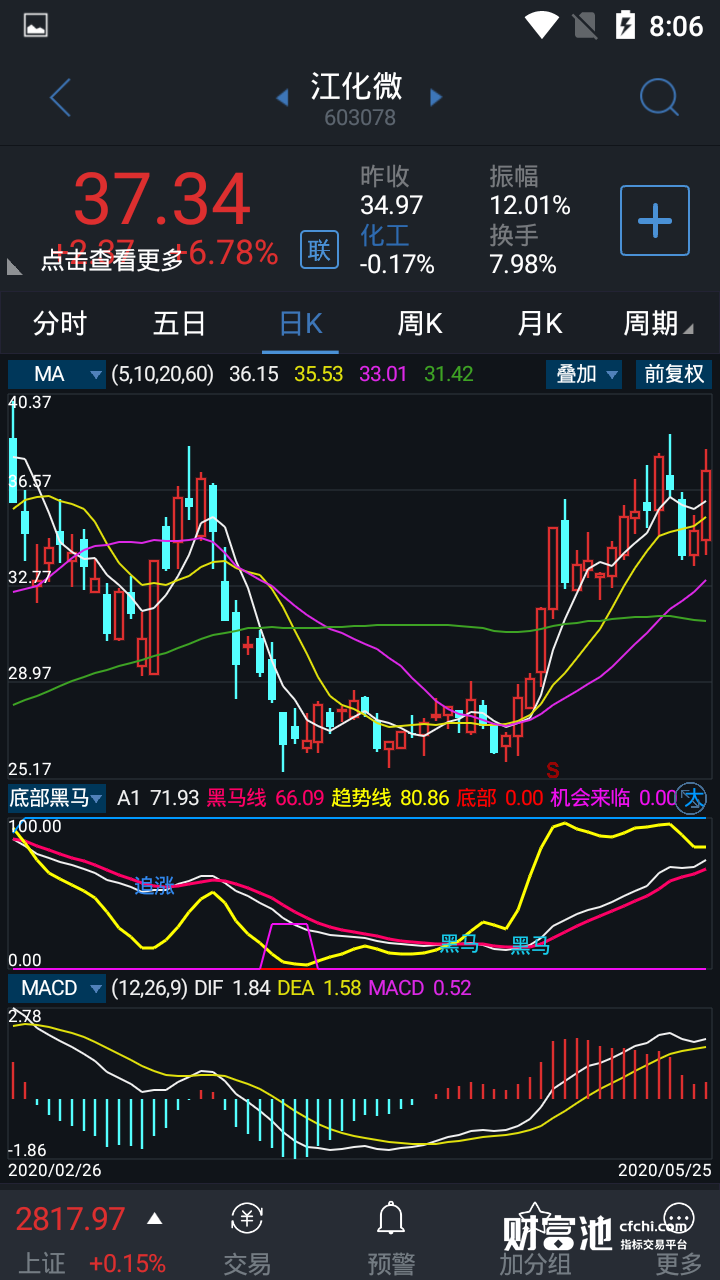This screenshot has width=720, height=1280.
Task: Go back using the top-left arrow
Action: pos(61,98)
